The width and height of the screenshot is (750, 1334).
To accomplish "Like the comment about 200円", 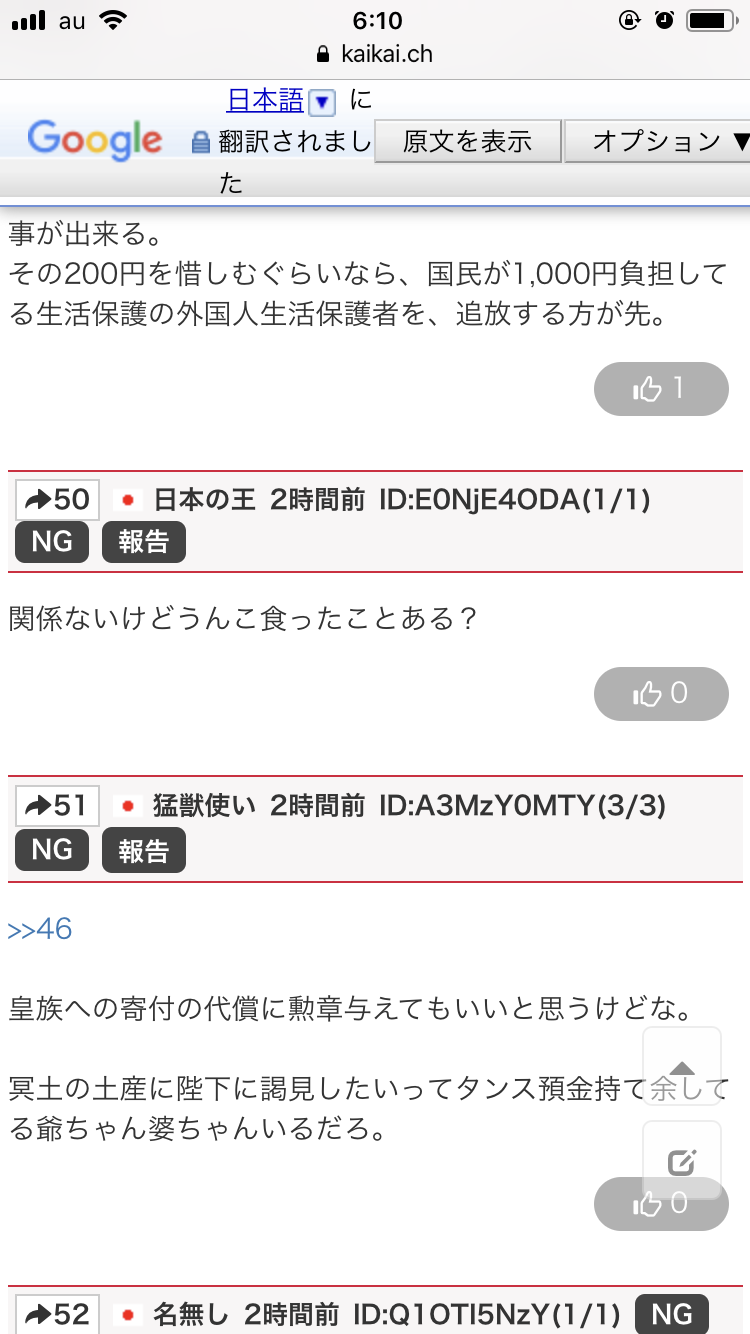I will click(x=661, y=389).
